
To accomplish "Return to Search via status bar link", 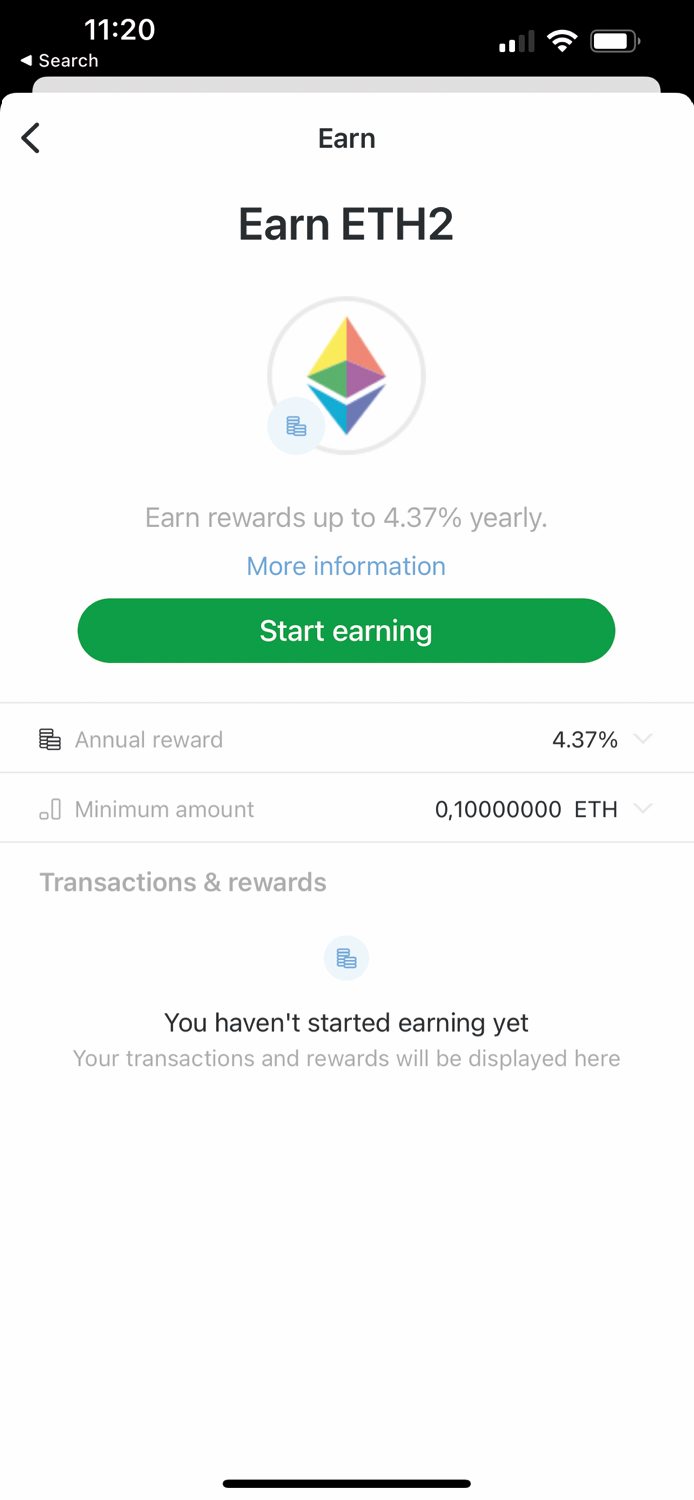I will coord(59,61).
